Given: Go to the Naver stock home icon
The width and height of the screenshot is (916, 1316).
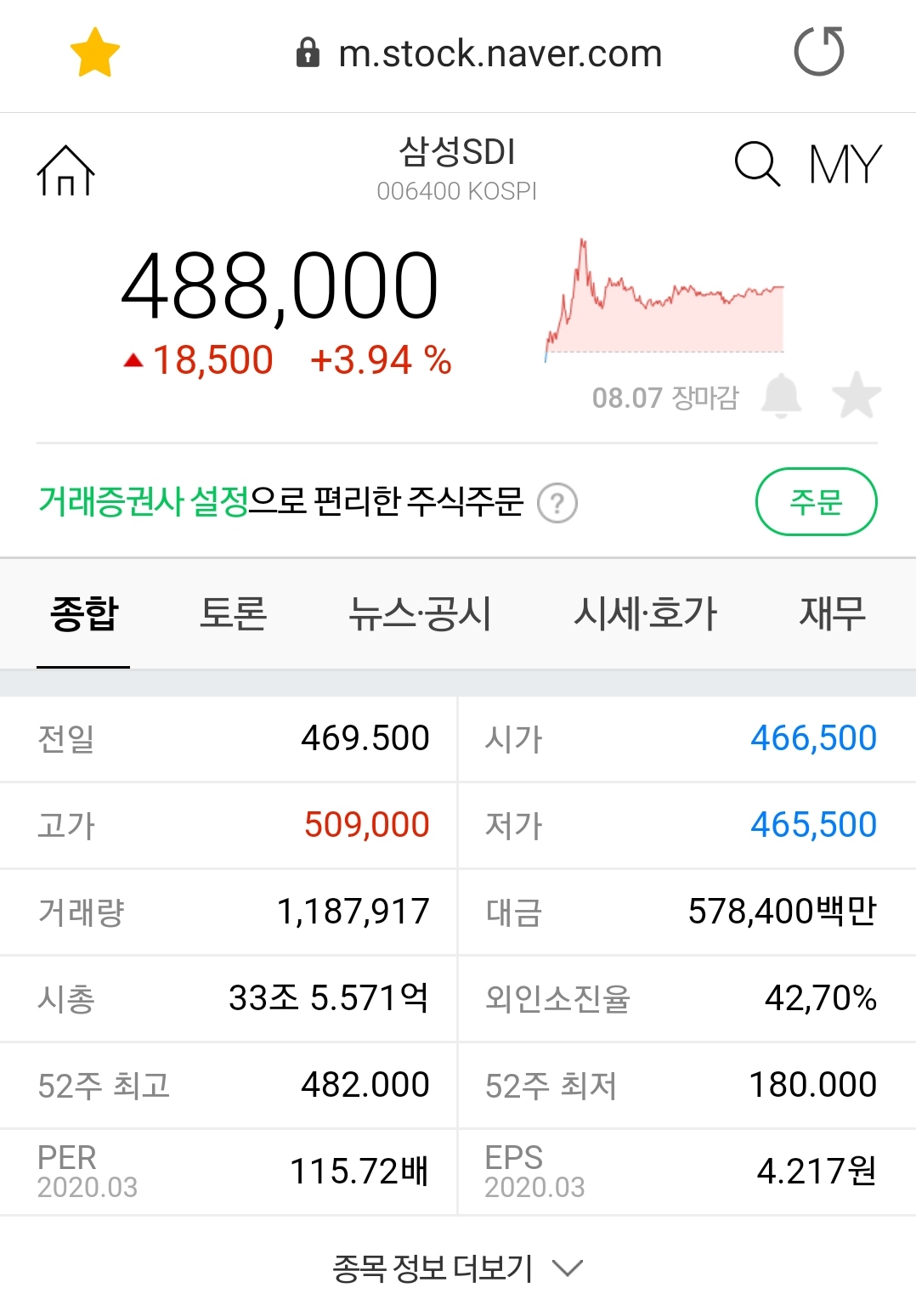Looking at the screenshot, I should pos(65,171).
